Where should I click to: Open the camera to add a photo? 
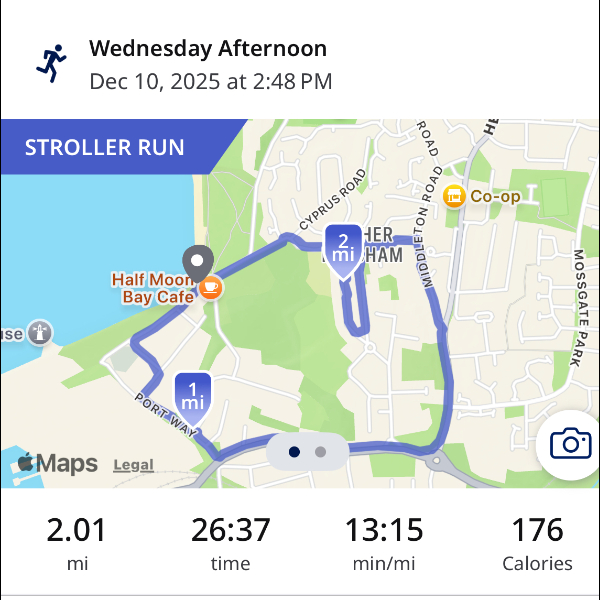[x=572, y=444]
